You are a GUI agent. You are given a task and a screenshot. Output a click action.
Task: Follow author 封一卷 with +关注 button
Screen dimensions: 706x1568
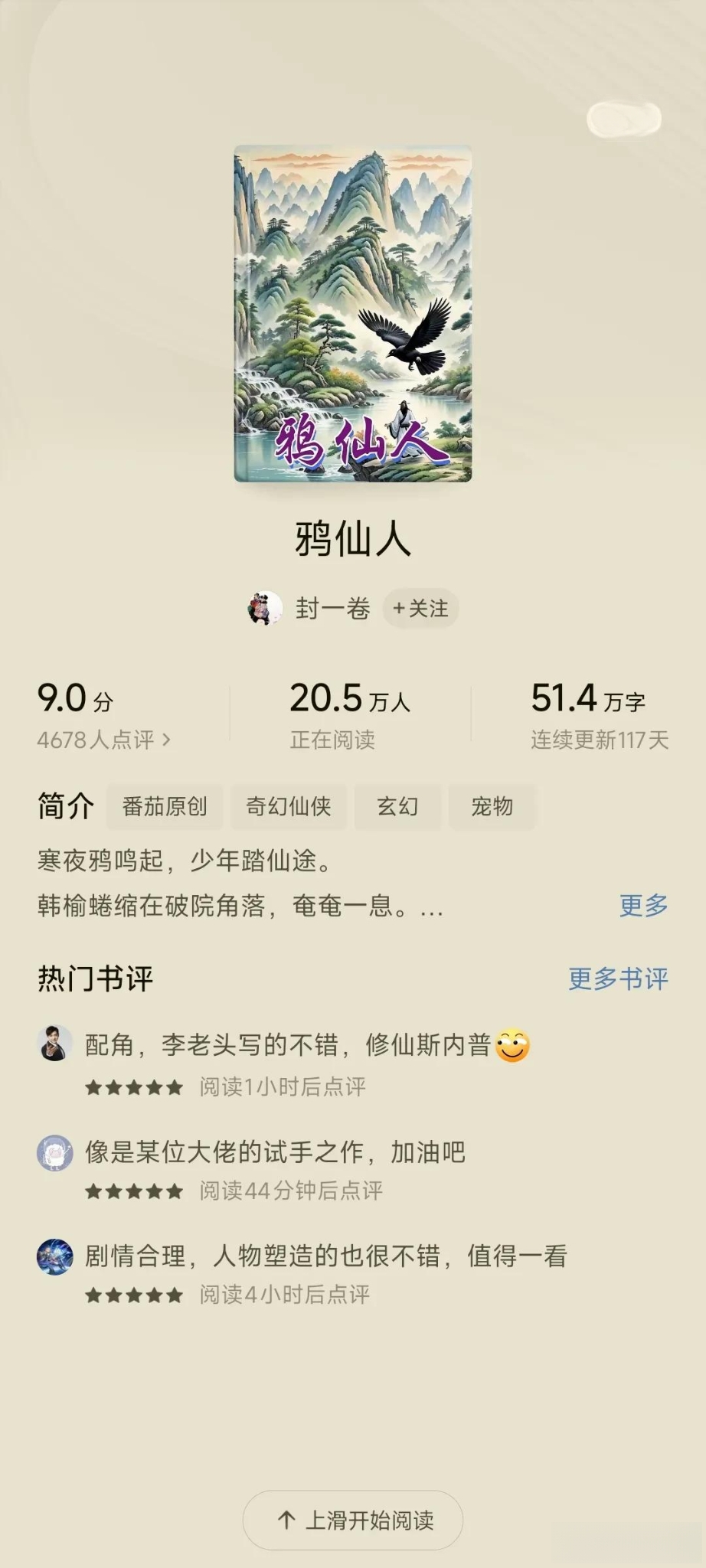420,609
